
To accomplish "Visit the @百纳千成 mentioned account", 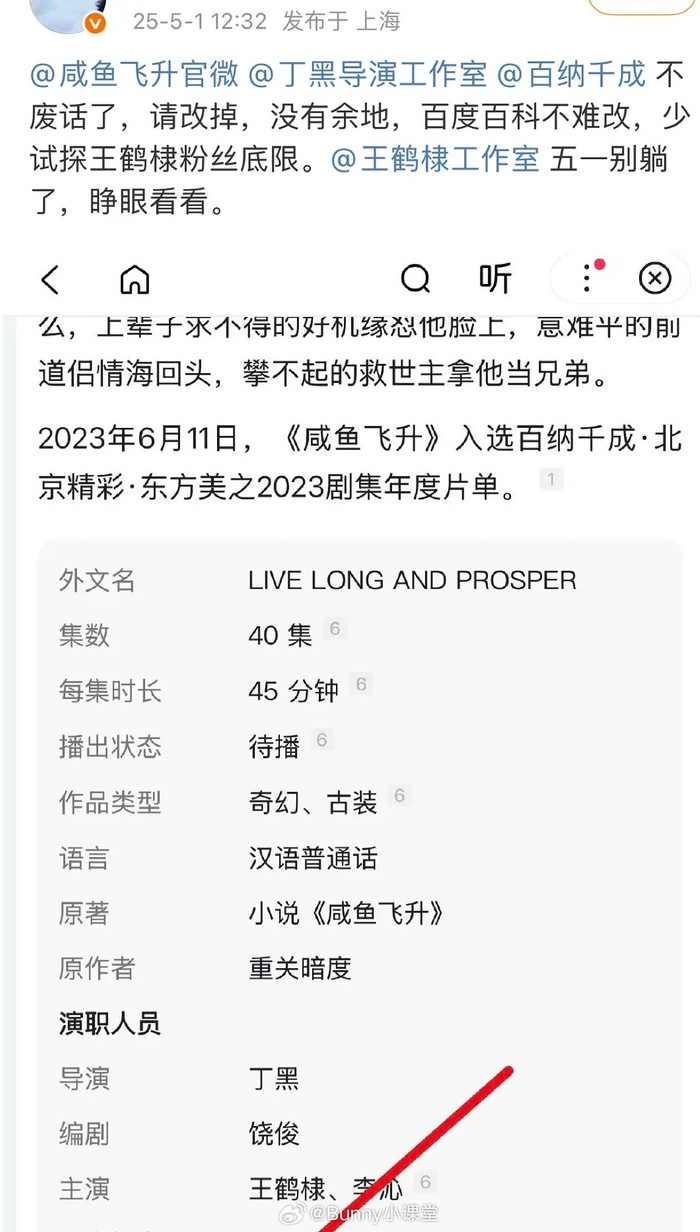I will pos(572,73).
